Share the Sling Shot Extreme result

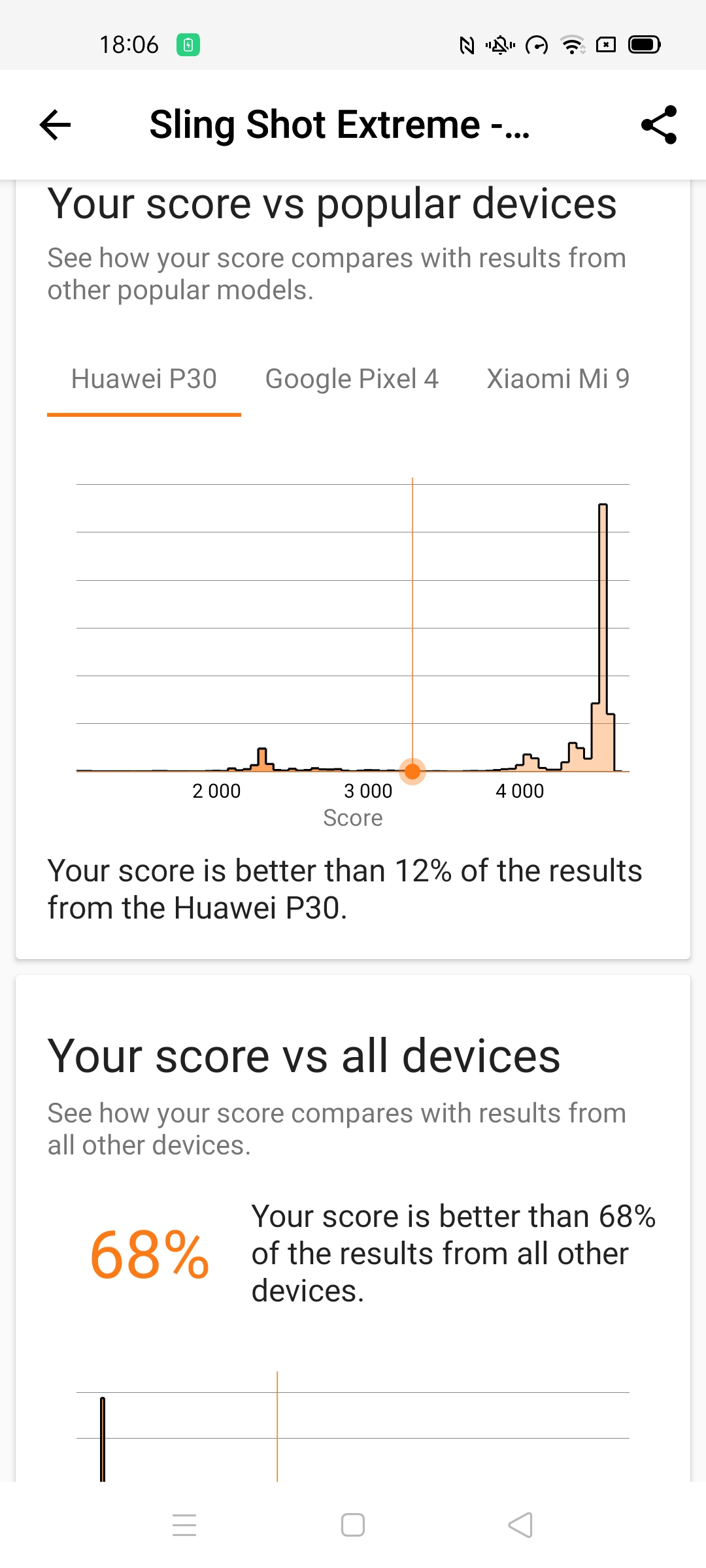coord(659,125)
